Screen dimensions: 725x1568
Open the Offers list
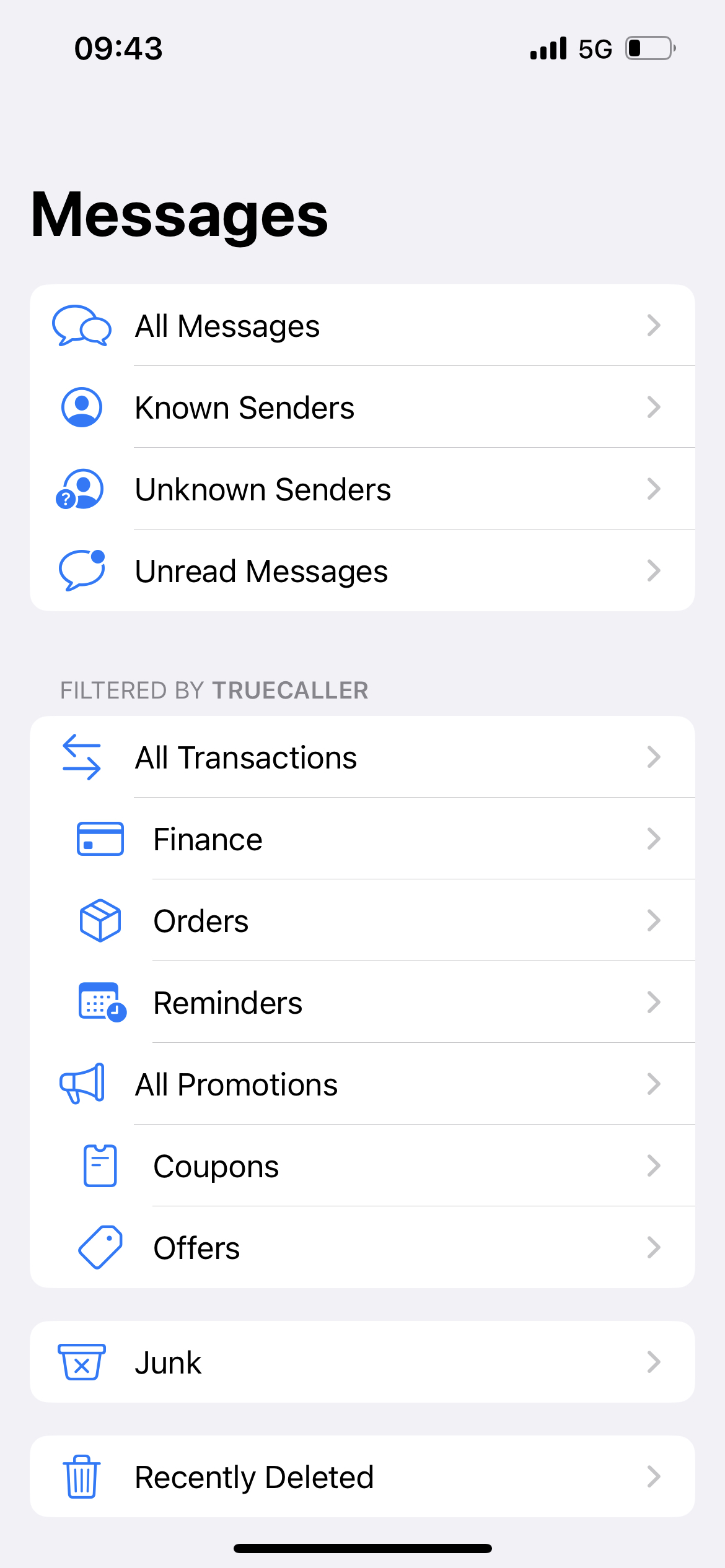click(362, 1247)
